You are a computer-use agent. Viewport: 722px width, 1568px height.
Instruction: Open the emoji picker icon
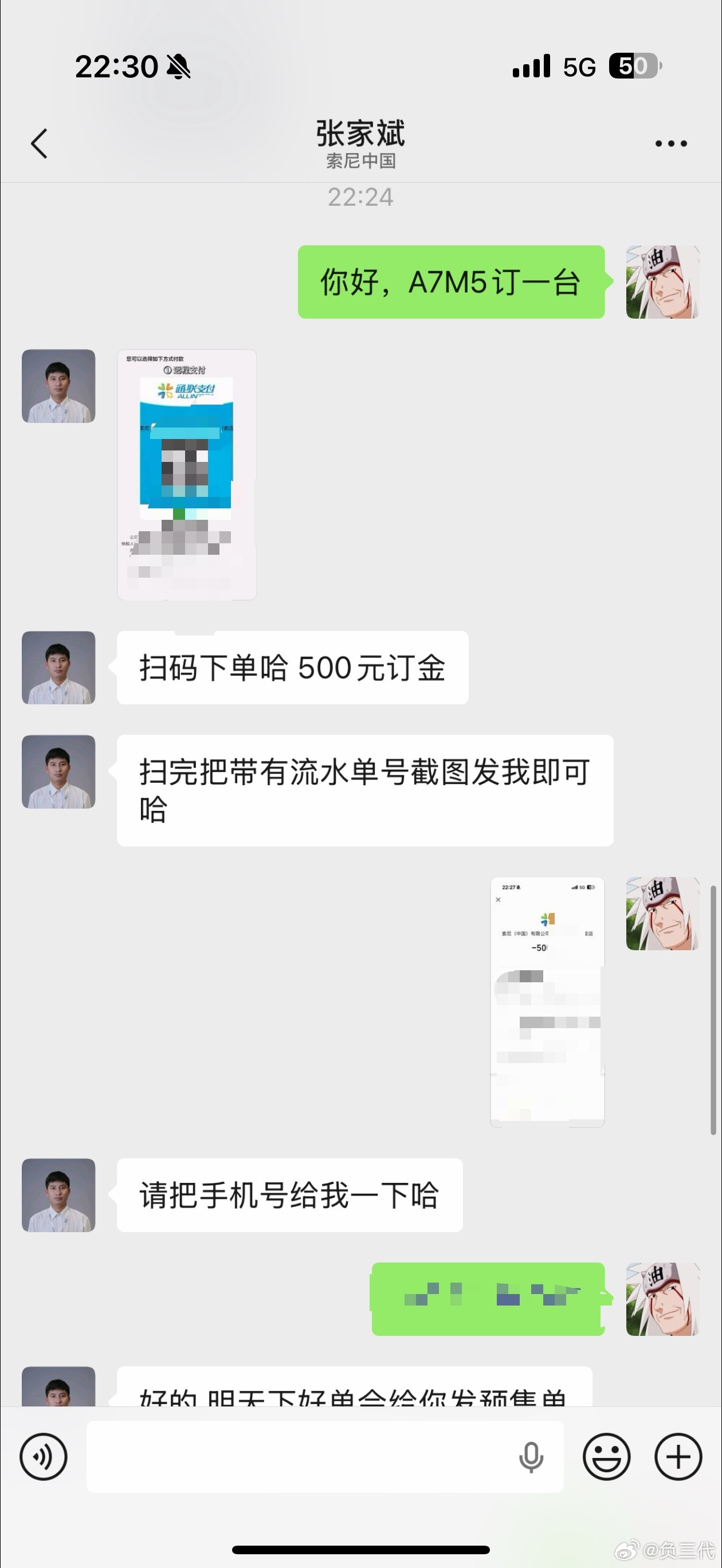point(607,1456)
